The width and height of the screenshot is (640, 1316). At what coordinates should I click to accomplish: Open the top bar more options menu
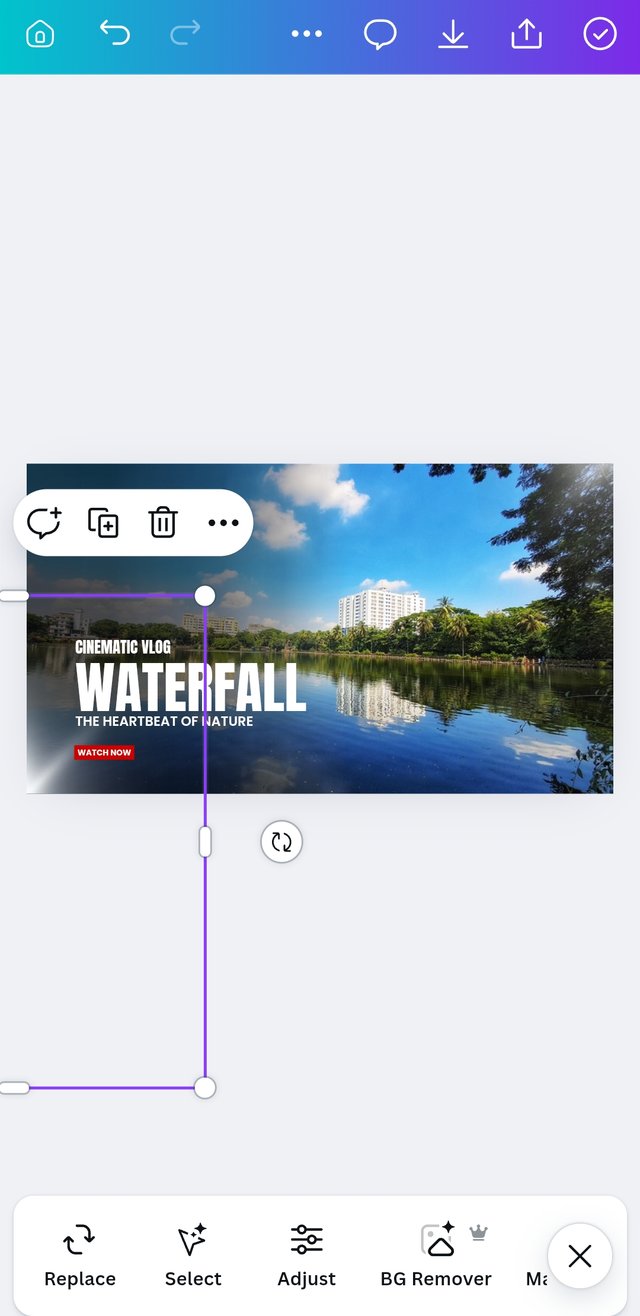click(306, 34)
